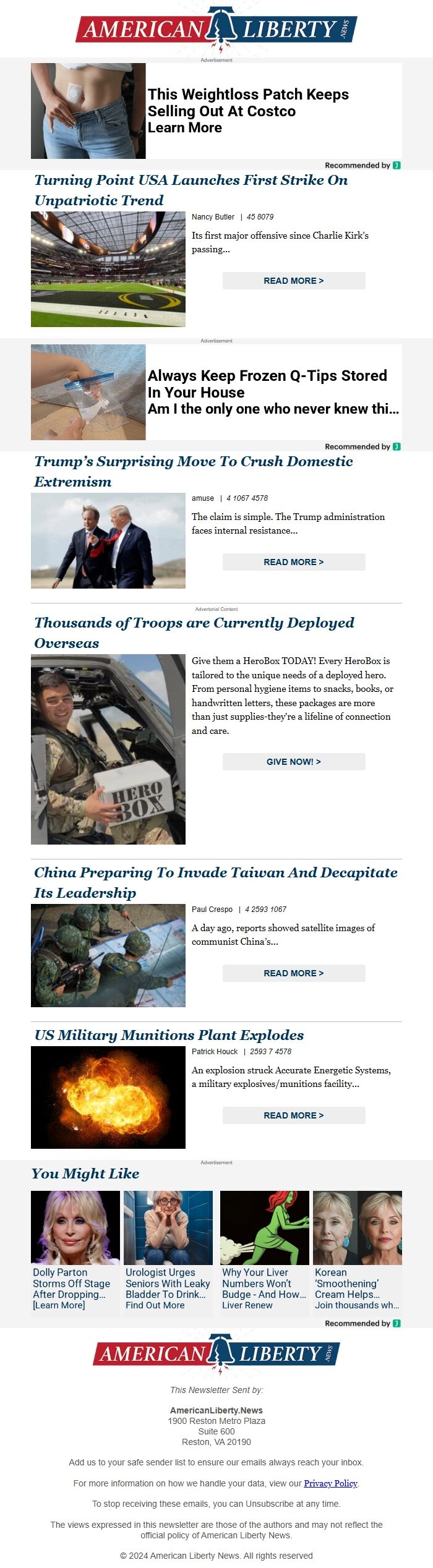This screenshot has height=1568, width=433.
Task: Open the Turning Point USA First Strike headline
Action: (x=191, y=190)
